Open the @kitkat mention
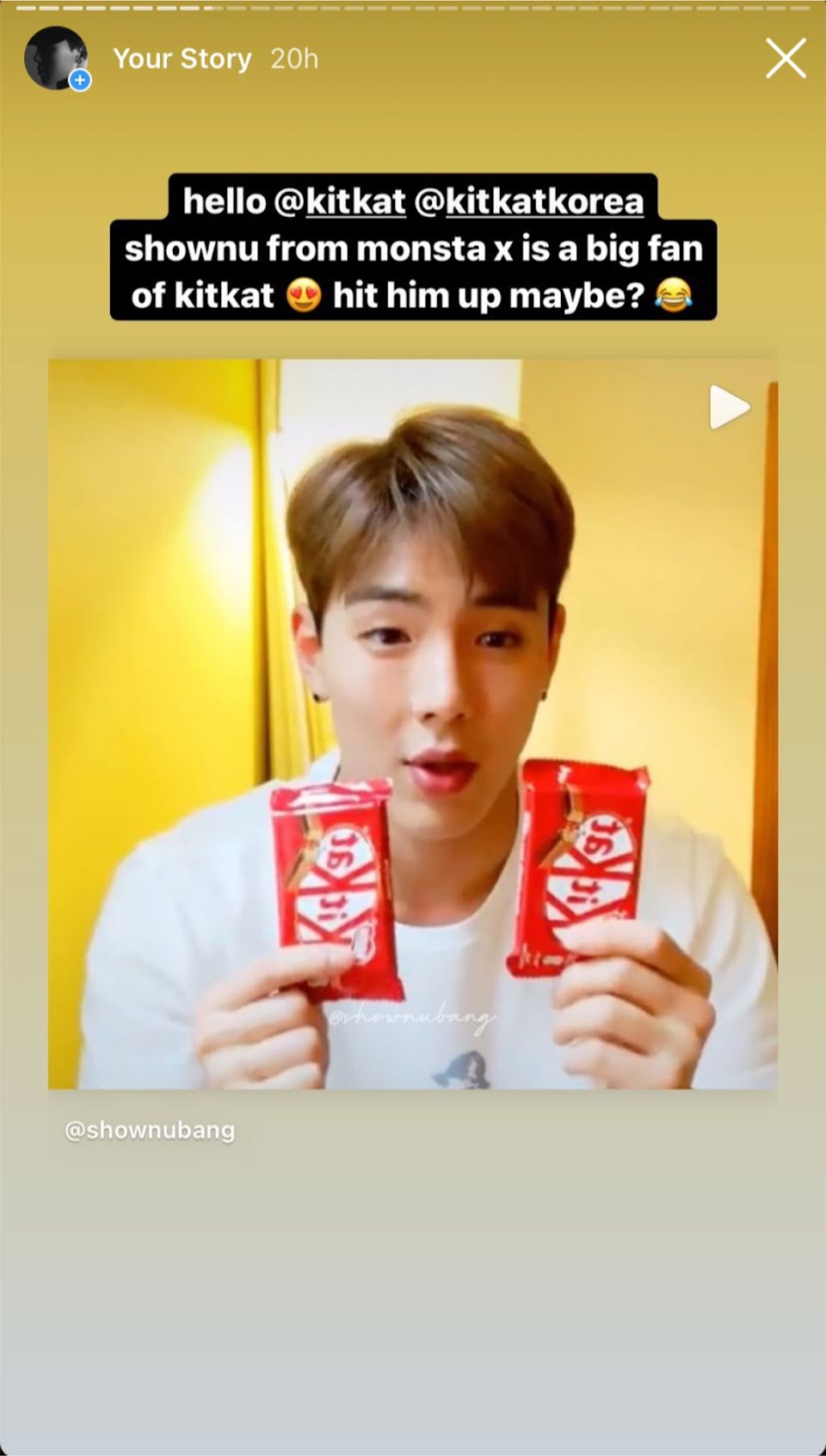This screenshot has height=1456, width=826. point(340,201)
